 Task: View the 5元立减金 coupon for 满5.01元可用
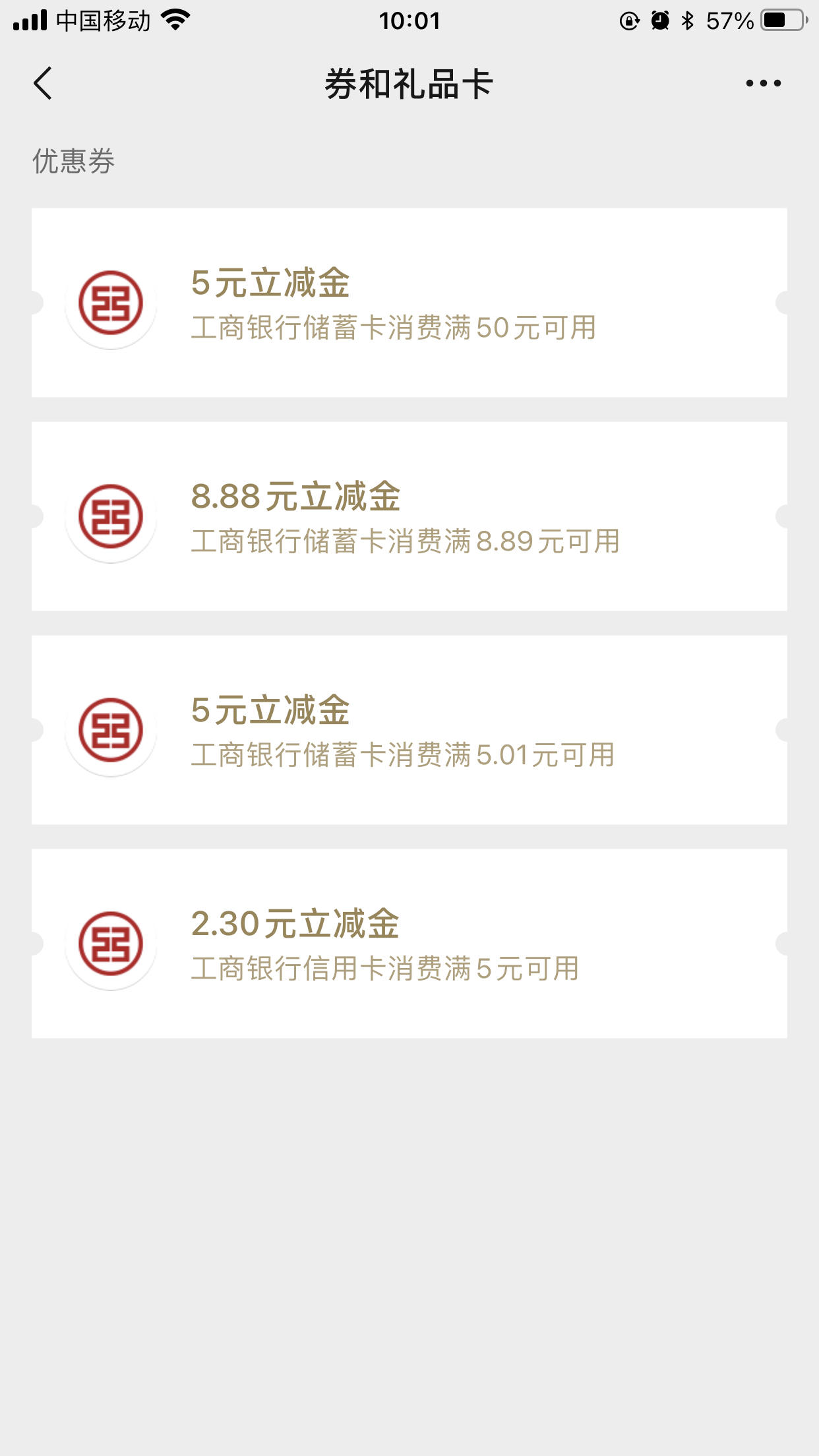(x=409, y=730)
